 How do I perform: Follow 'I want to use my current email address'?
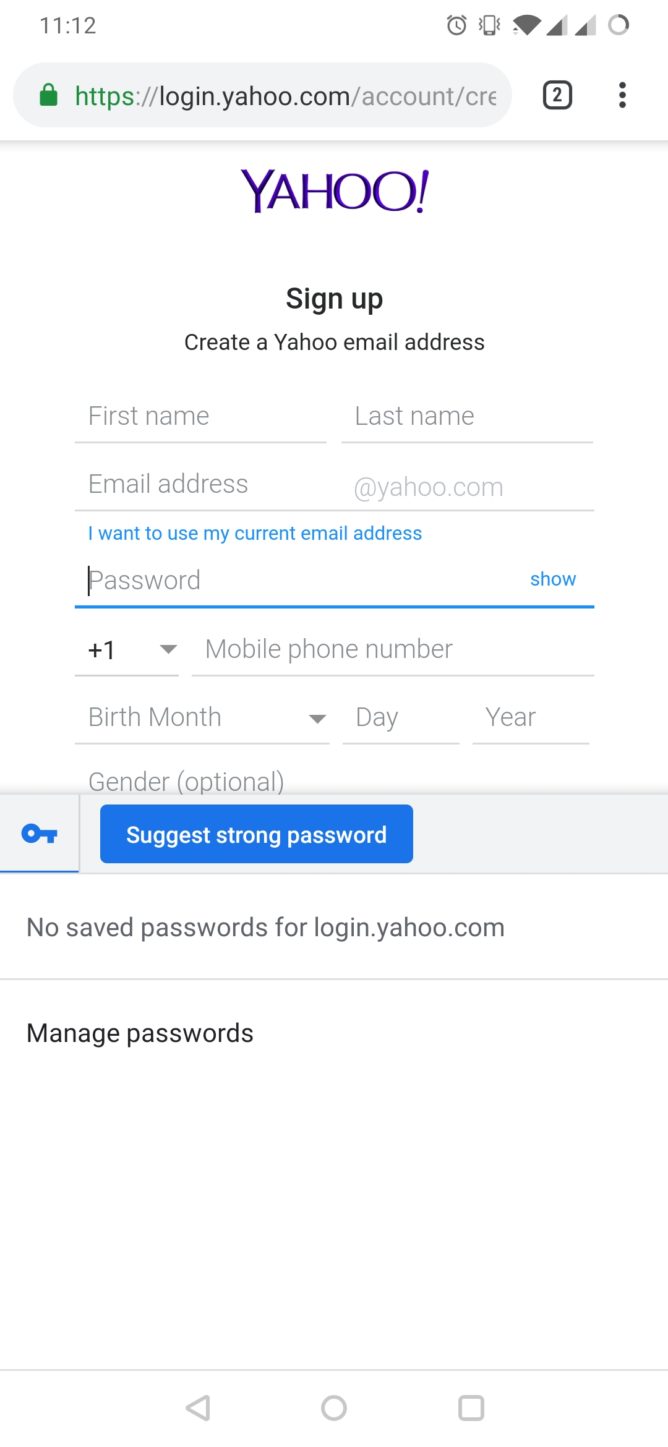[255, 533]
